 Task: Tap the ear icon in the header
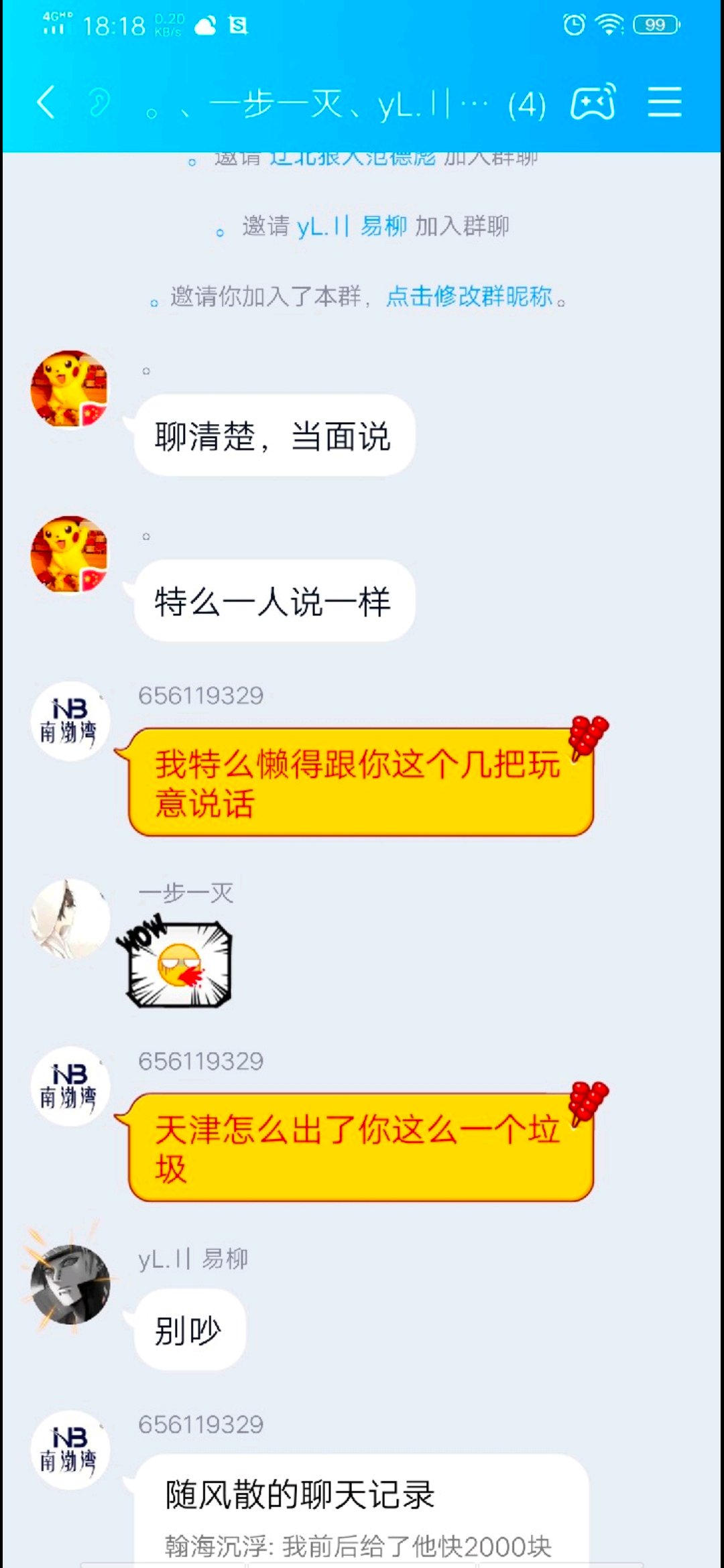point(99,103)
